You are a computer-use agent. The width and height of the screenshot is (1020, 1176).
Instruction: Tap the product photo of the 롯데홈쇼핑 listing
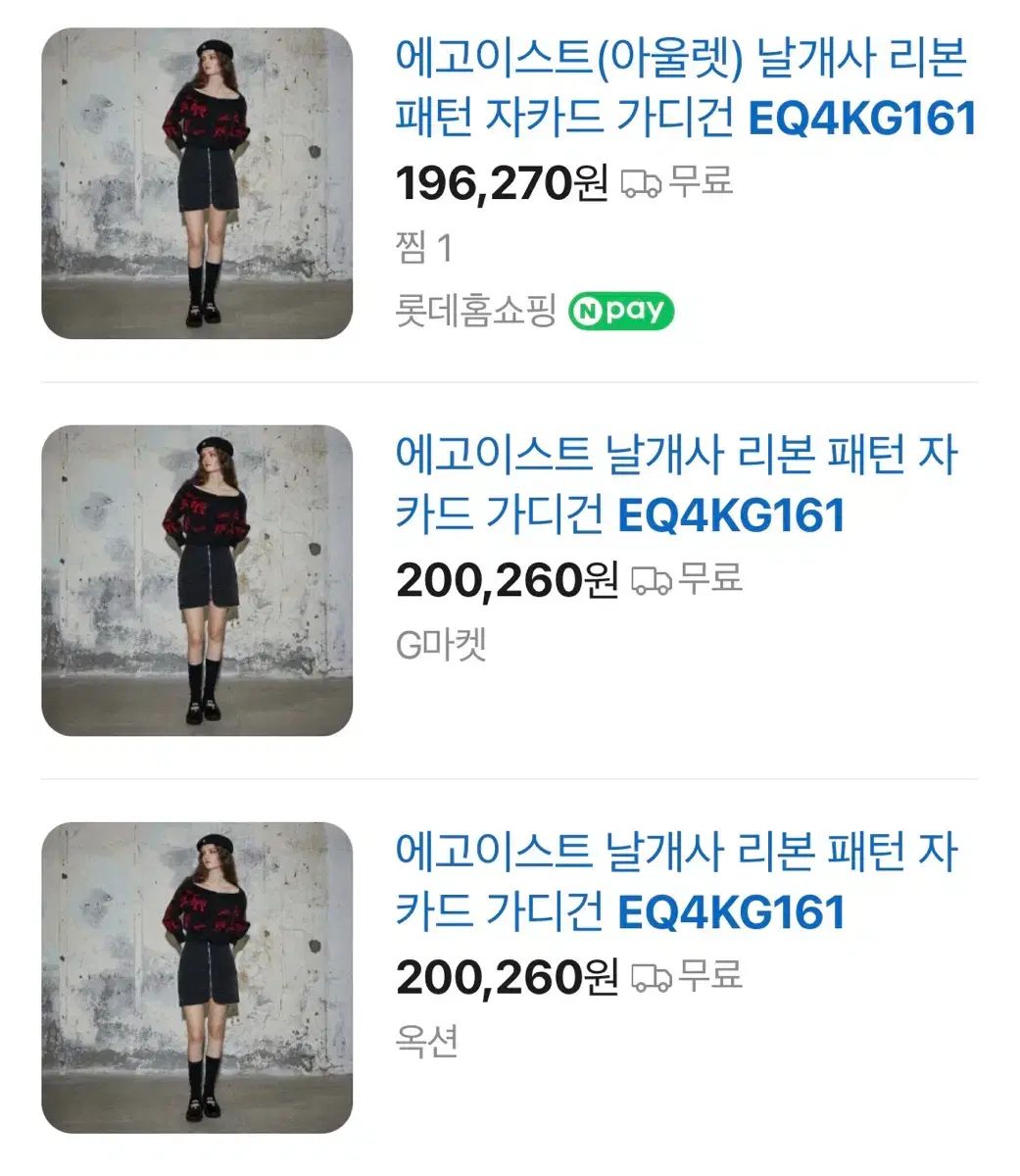(x=197, y=183)
